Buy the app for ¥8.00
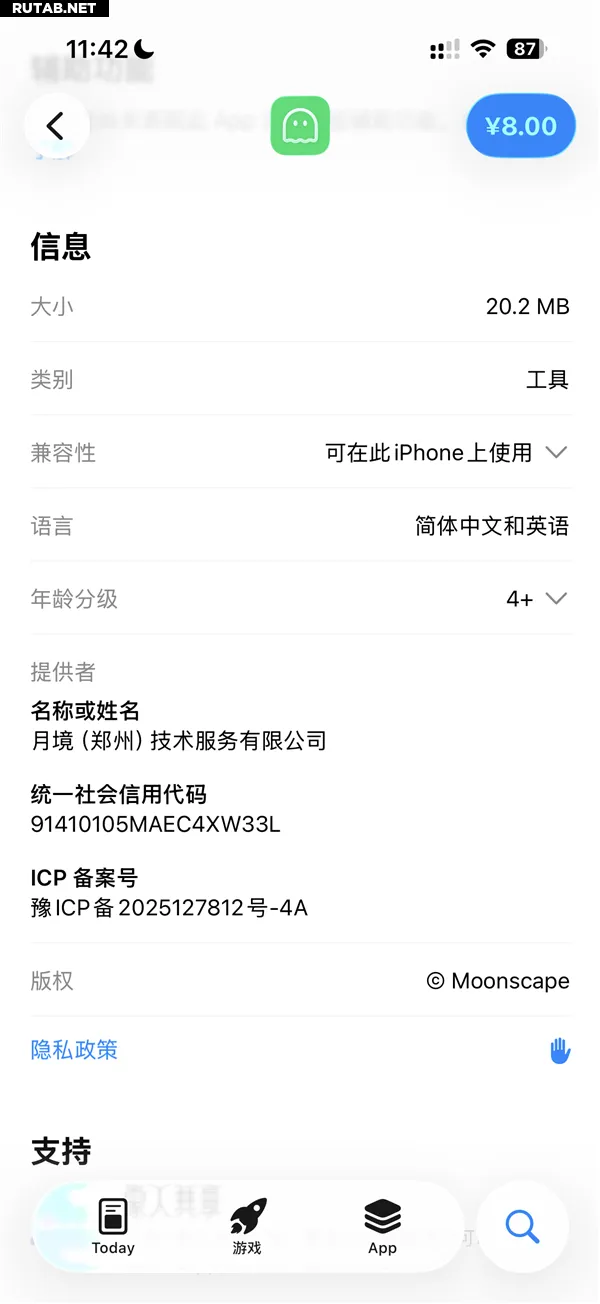600x1304 pixels. point(520,126)
